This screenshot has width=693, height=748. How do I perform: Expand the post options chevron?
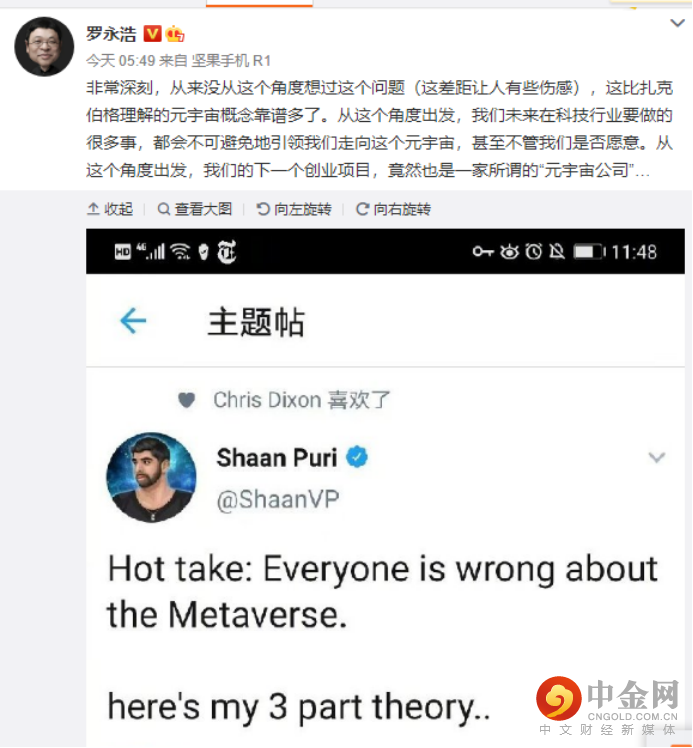(677, 22)
